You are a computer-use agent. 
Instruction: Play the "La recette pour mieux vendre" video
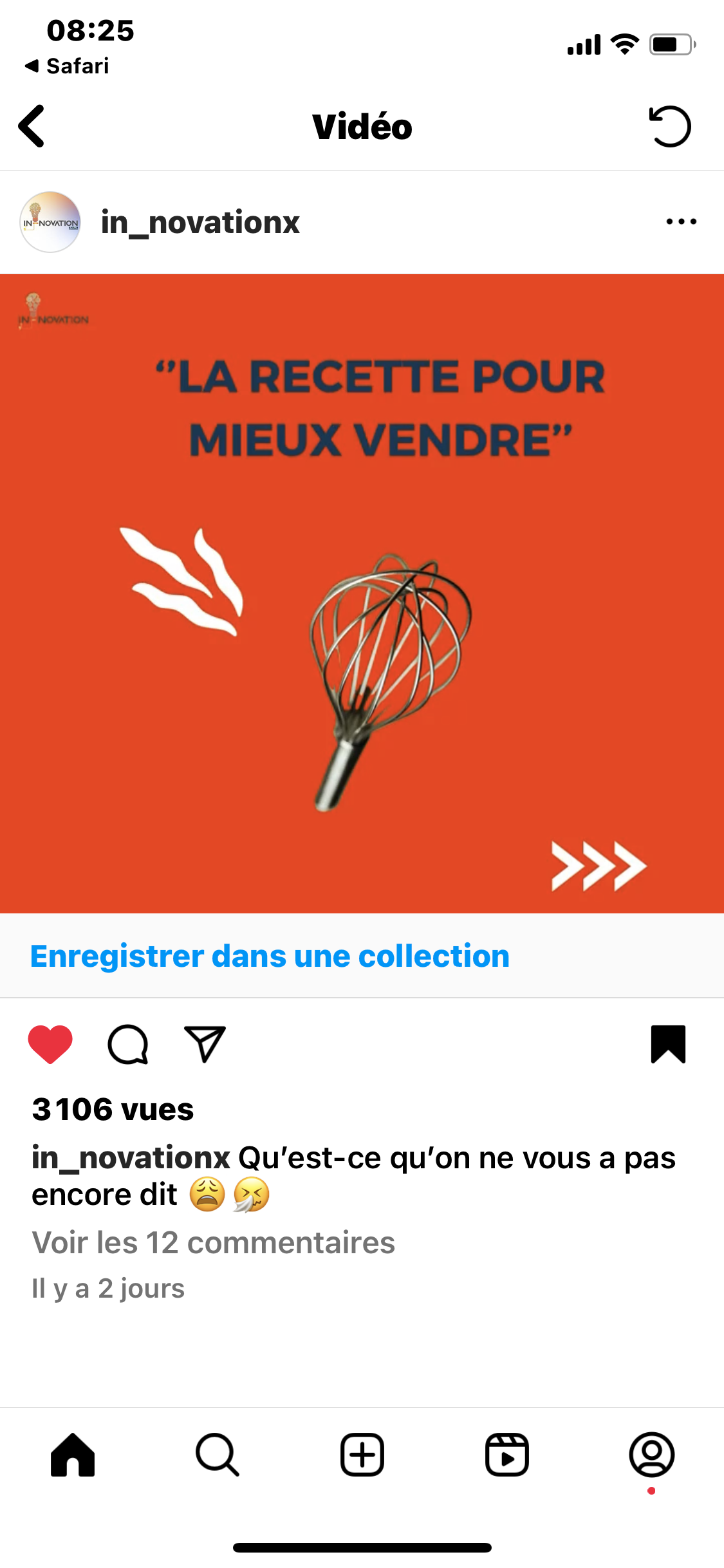coord(362,593)
